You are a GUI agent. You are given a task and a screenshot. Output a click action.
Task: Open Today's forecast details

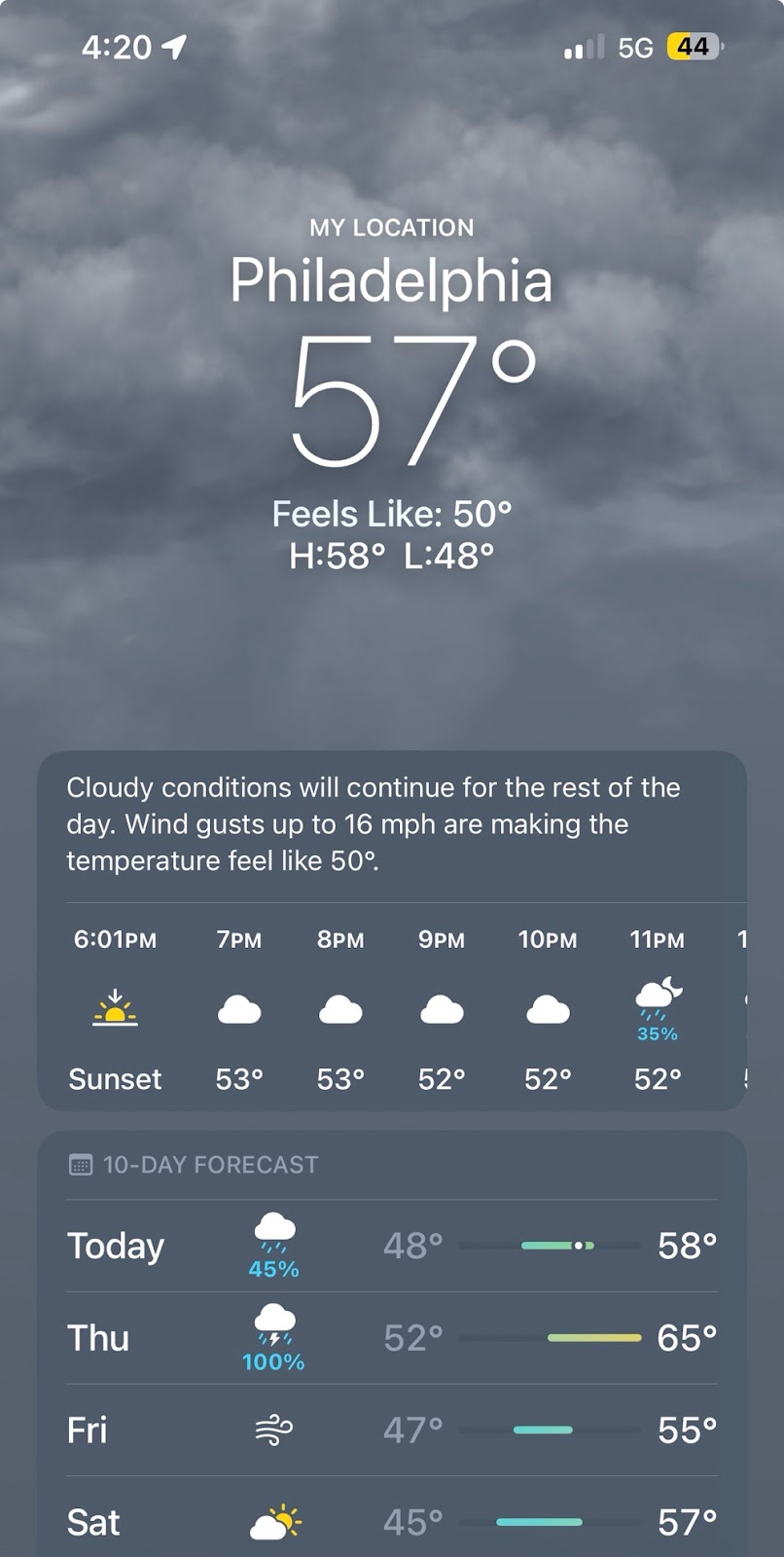point(391,1246)
